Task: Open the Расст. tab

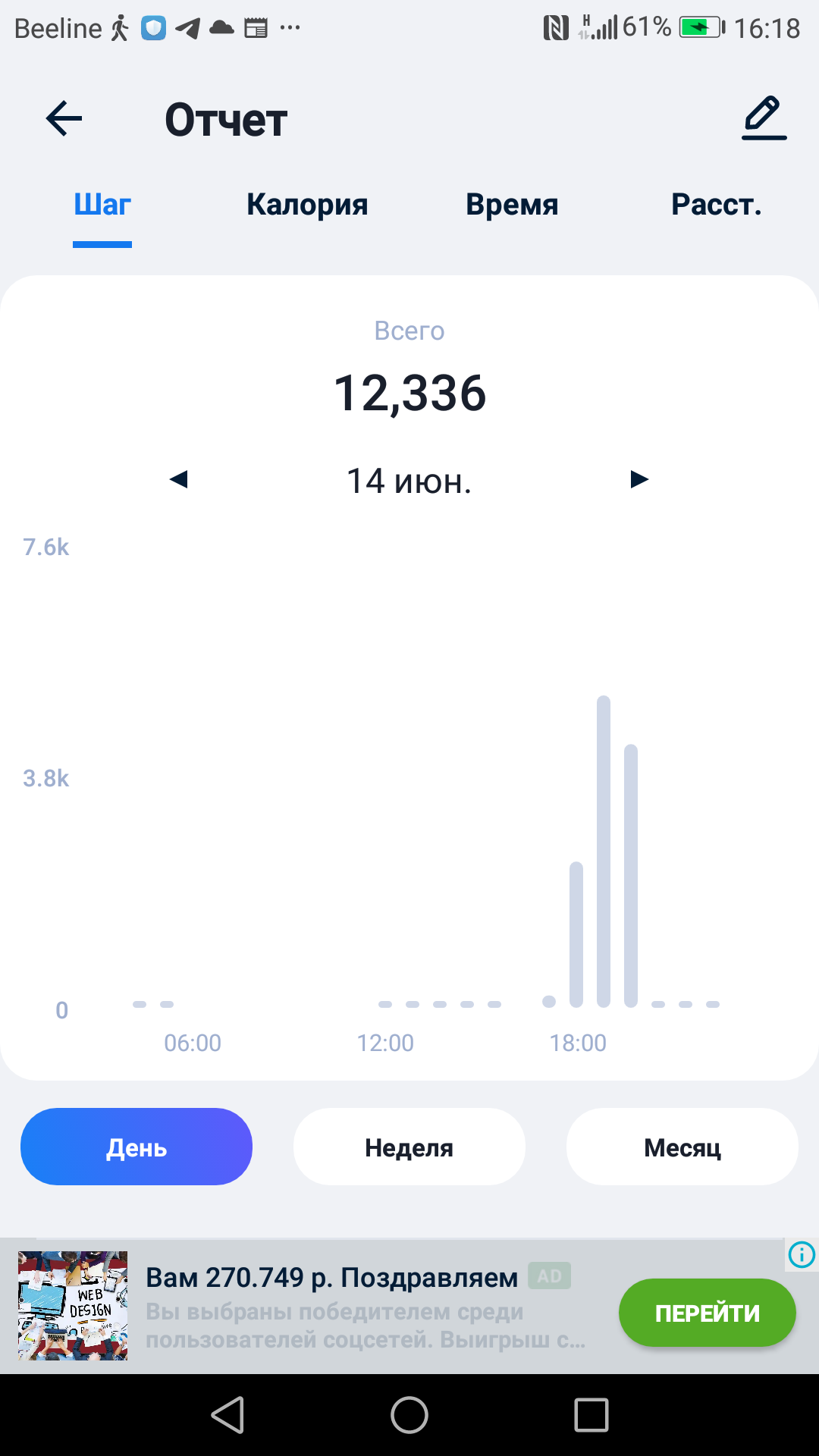Action: point(716,205)
